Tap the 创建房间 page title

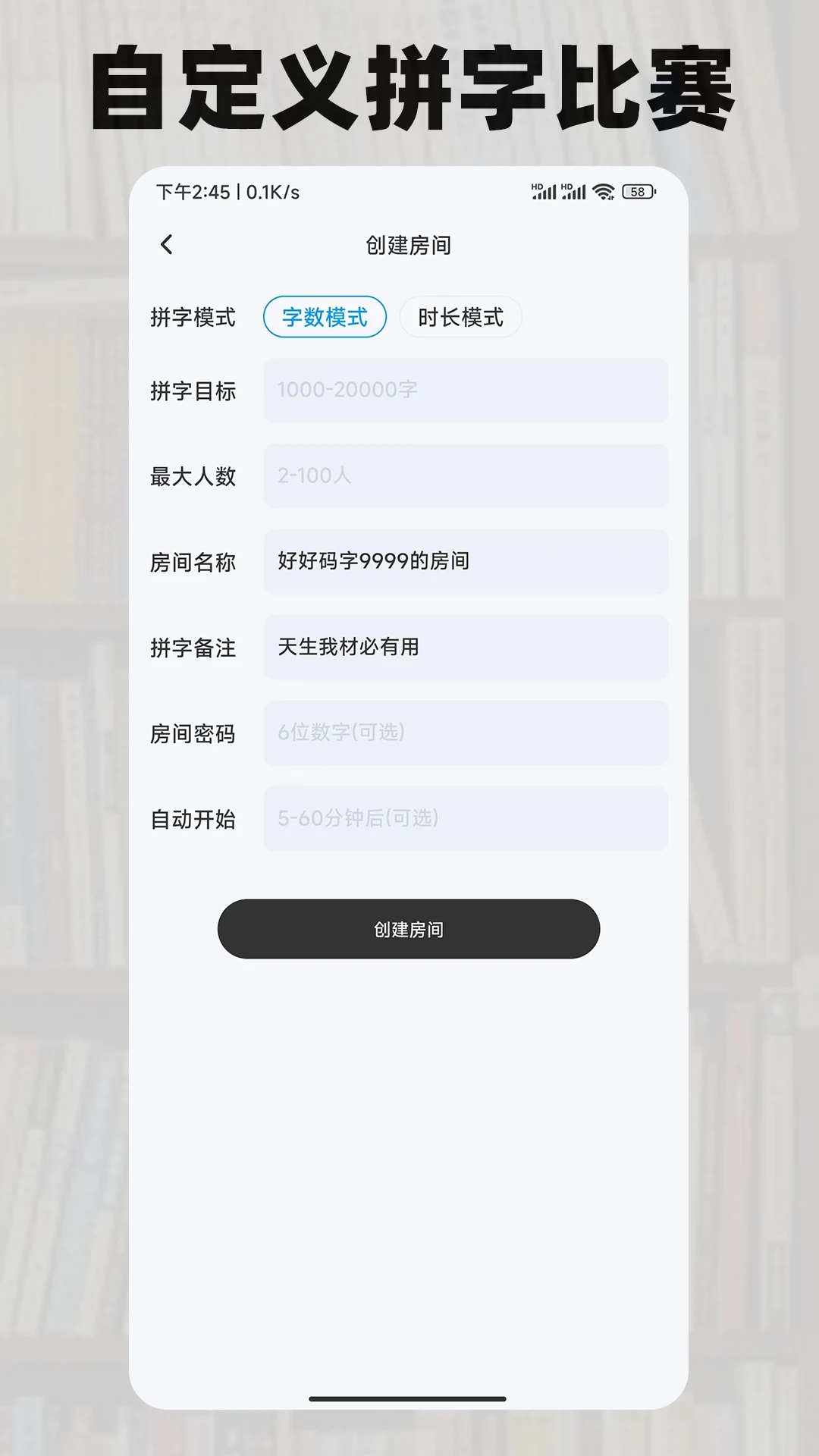(409, 245)
